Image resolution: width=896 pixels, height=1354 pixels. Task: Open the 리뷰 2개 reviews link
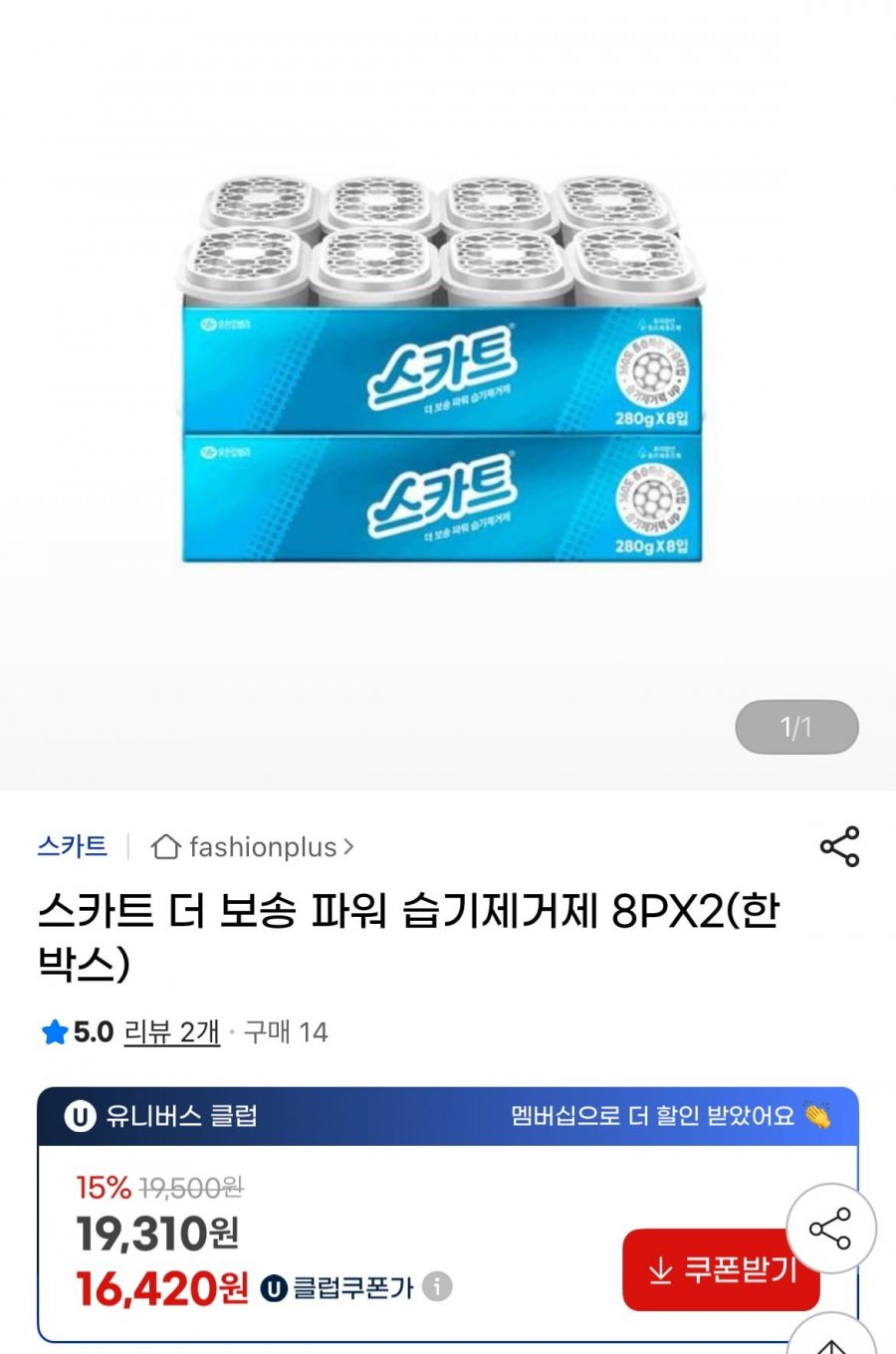(171, 1032)
